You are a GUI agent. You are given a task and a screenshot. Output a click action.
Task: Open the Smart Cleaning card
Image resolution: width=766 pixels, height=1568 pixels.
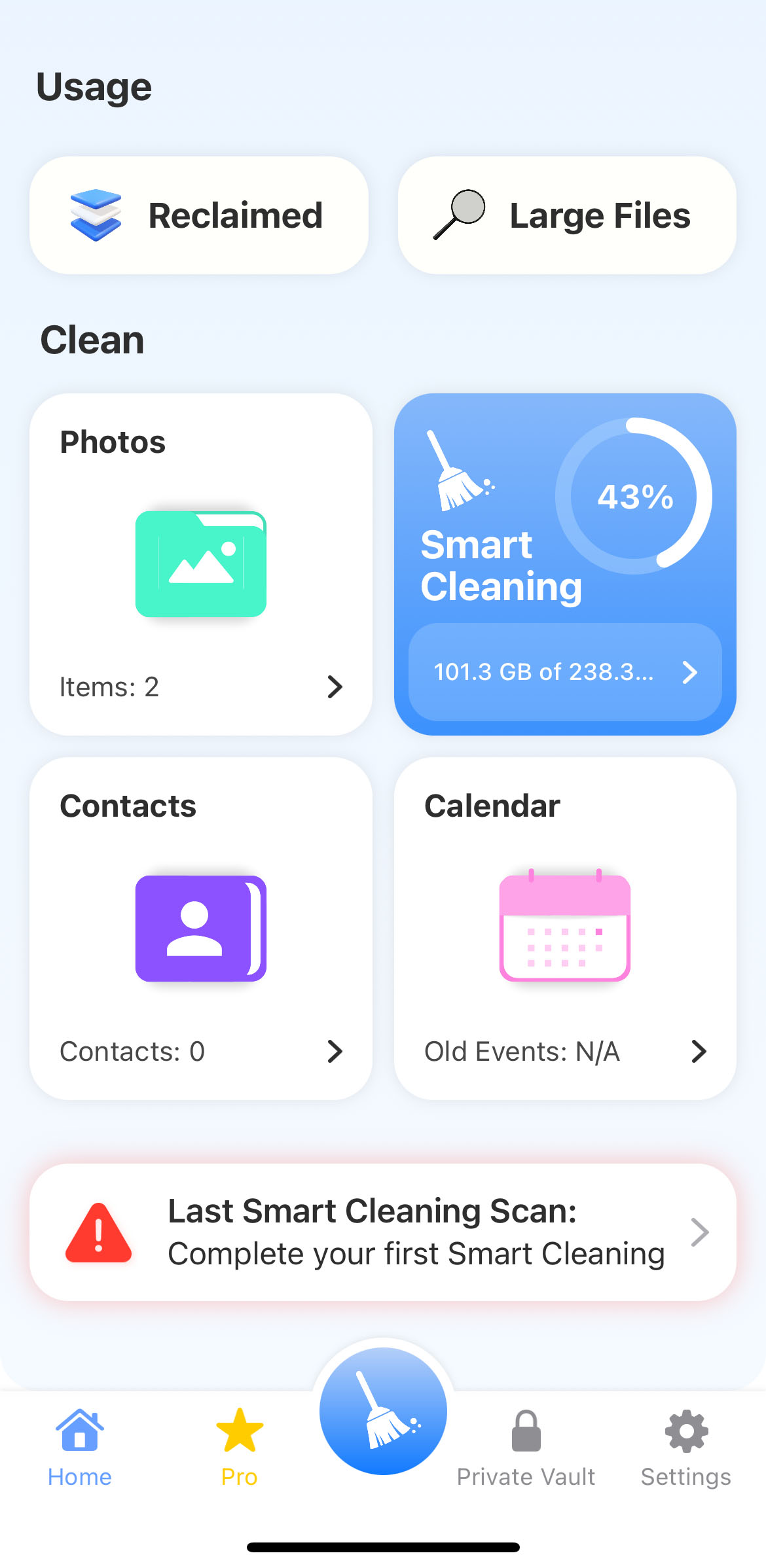[x=565, y=564]
